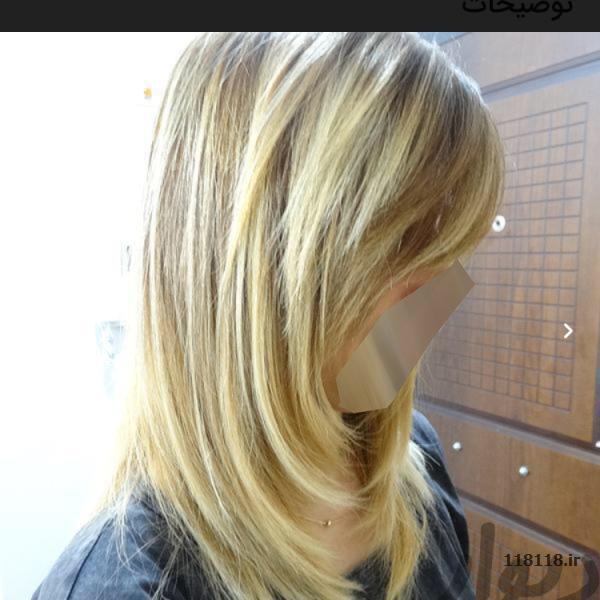Show the next photo with the arrow
This screenshot has width=600, height=600.
point(568,331)
